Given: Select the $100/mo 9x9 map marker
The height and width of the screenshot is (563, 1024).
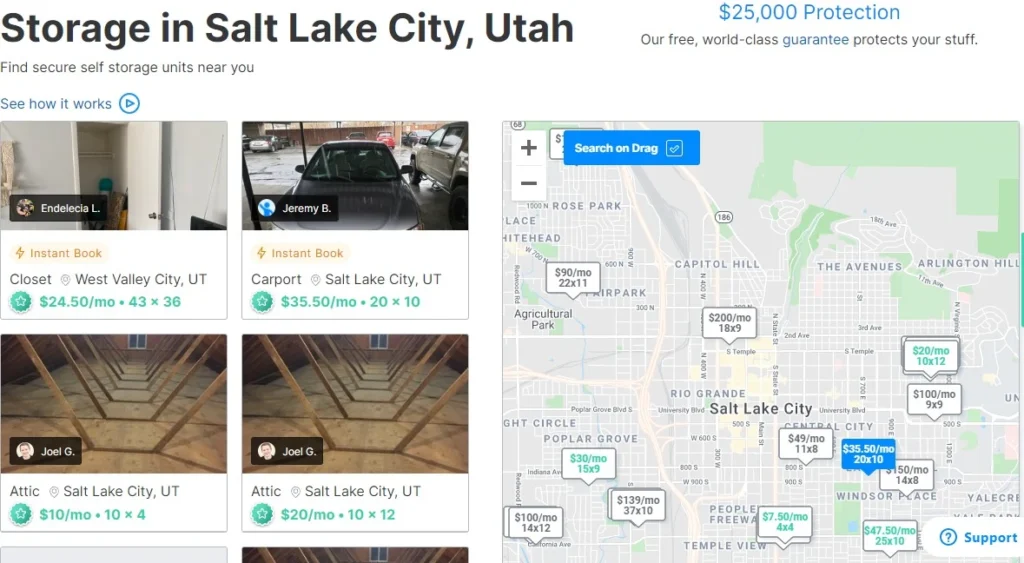Looking at the screenshot, I should click(934, 399).
